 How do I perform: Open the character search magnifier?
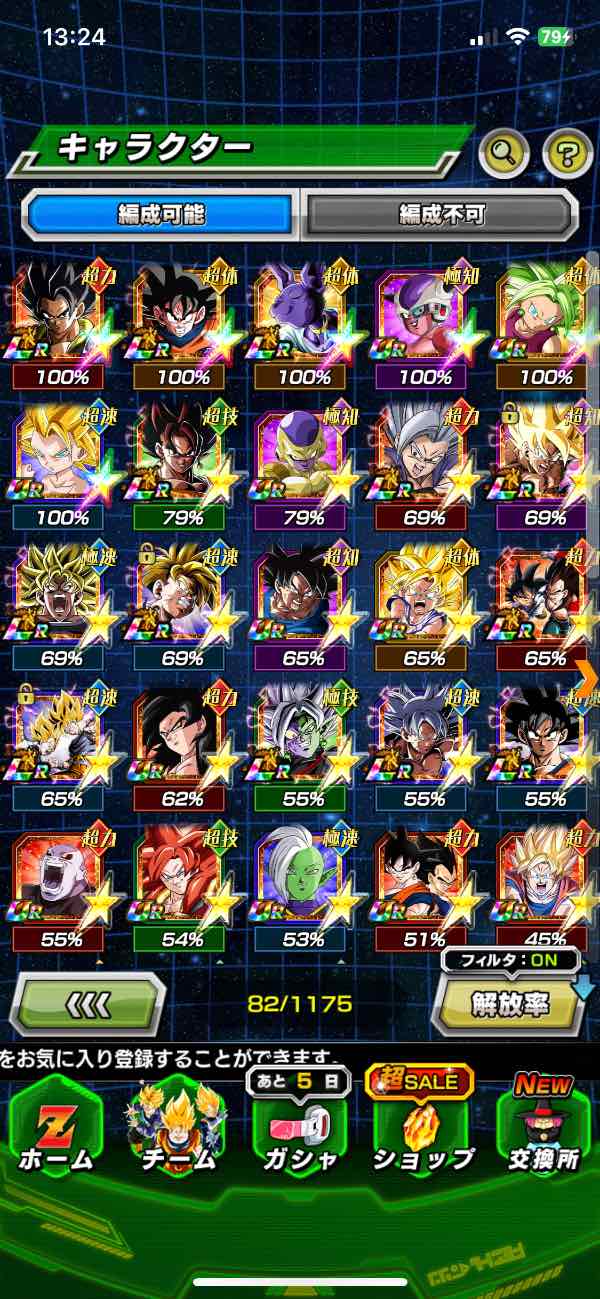pos(505,153)
